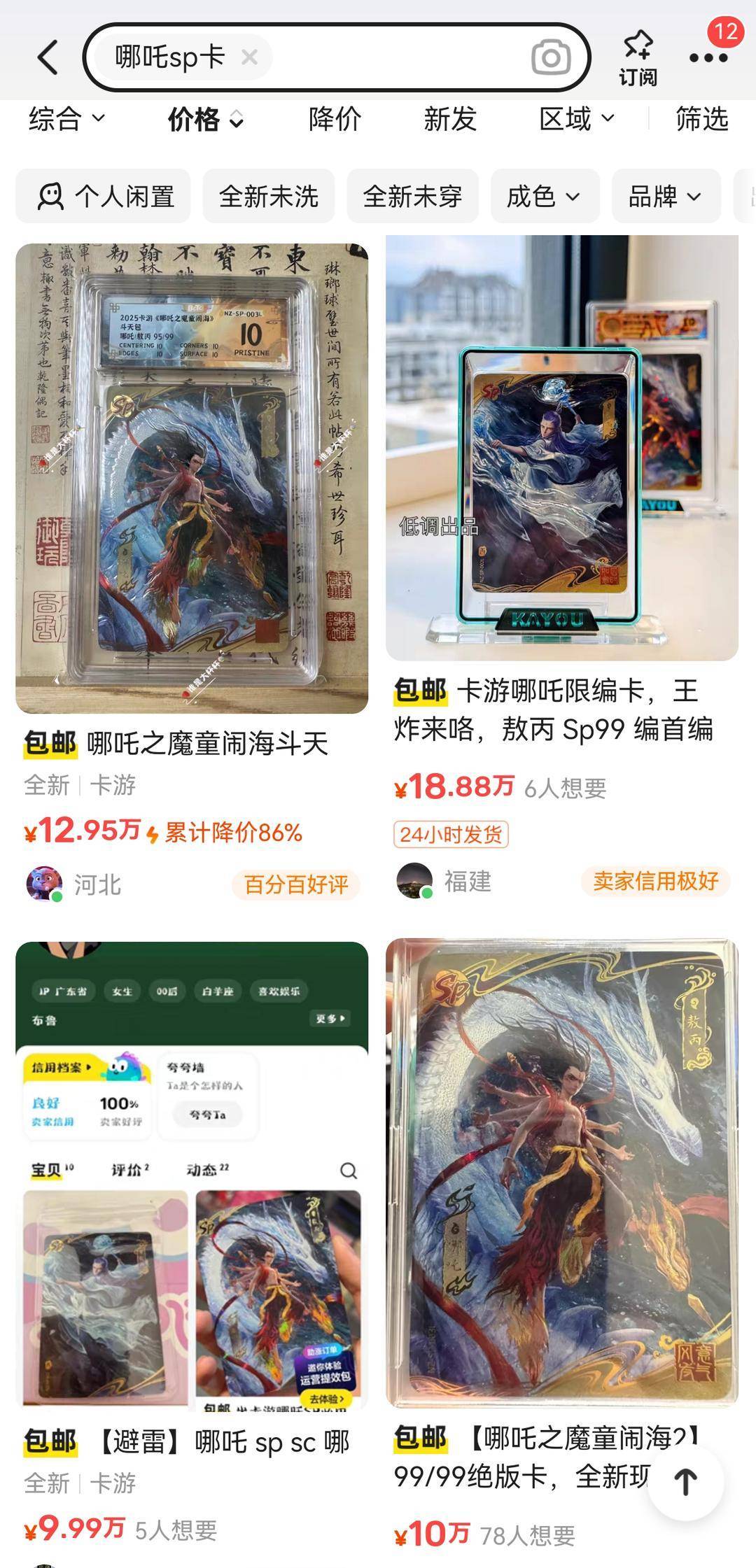Open the three-dot overflow menu
Screen dimensions: 756x1568
[708, 57]
